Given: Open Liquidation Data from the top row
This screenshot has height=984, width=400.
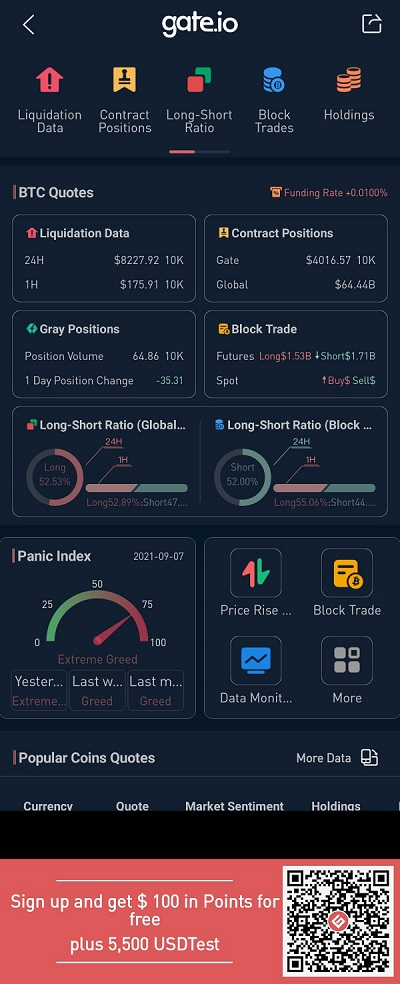Looking at the screenshot, I should [x=50, y=100].
